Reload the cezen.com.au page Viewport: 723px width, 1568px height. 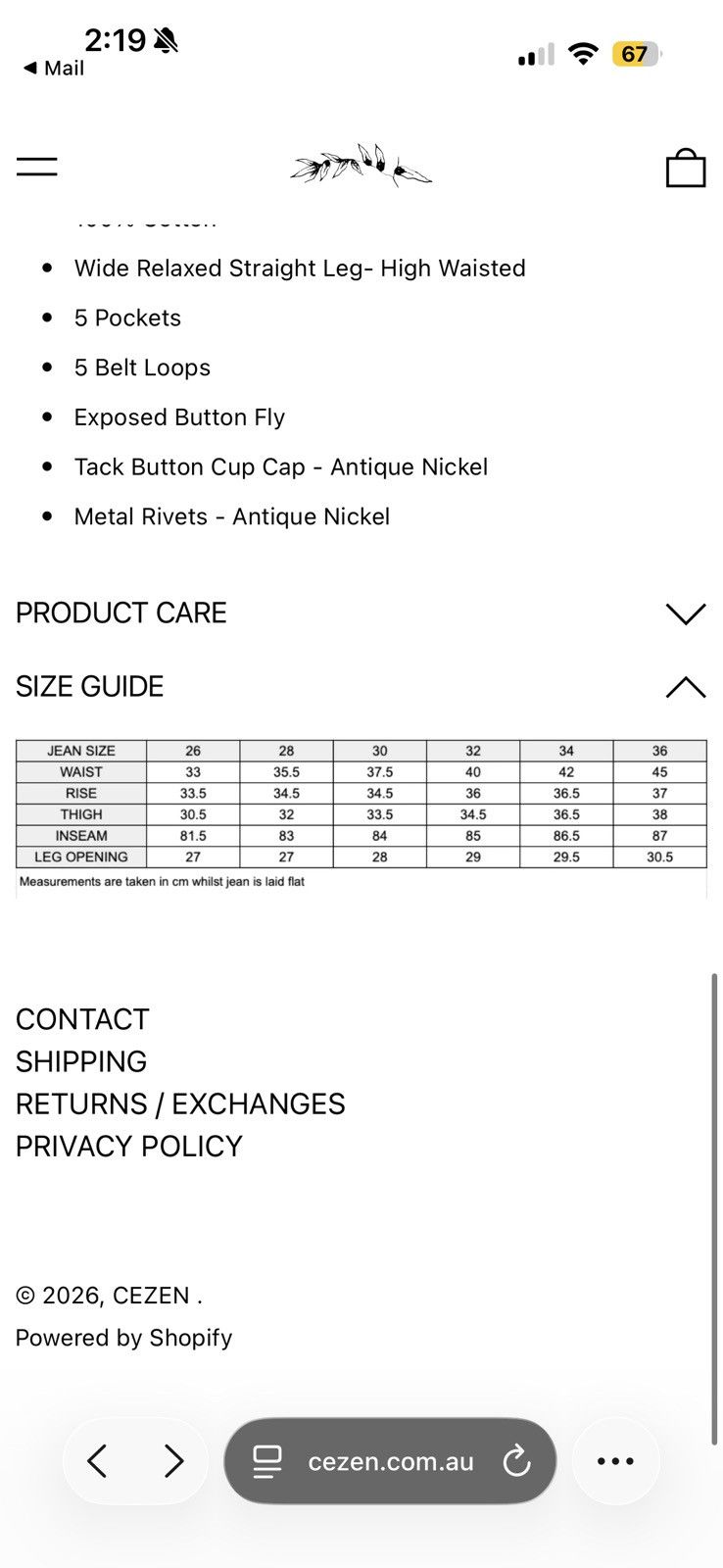click(x=516, y=1462)
